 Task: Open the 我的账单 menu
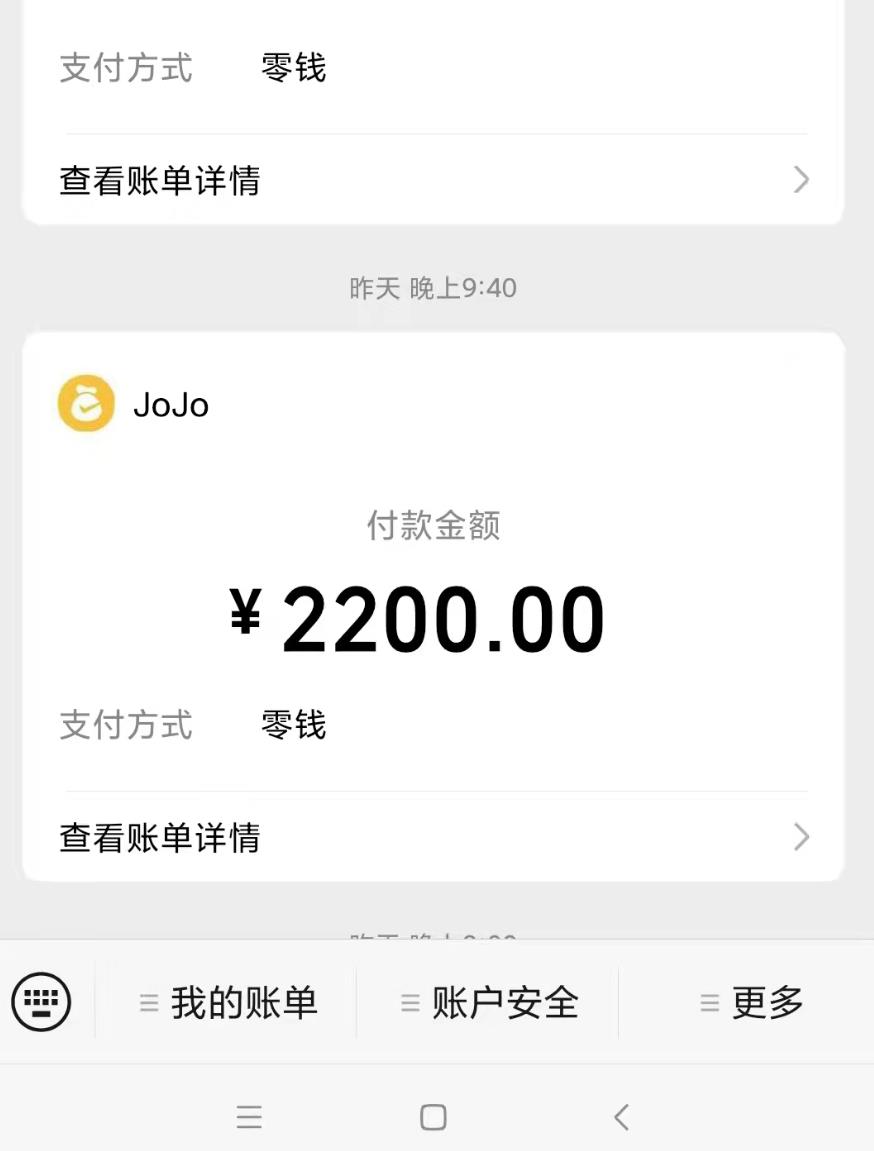click(228, 1002)
